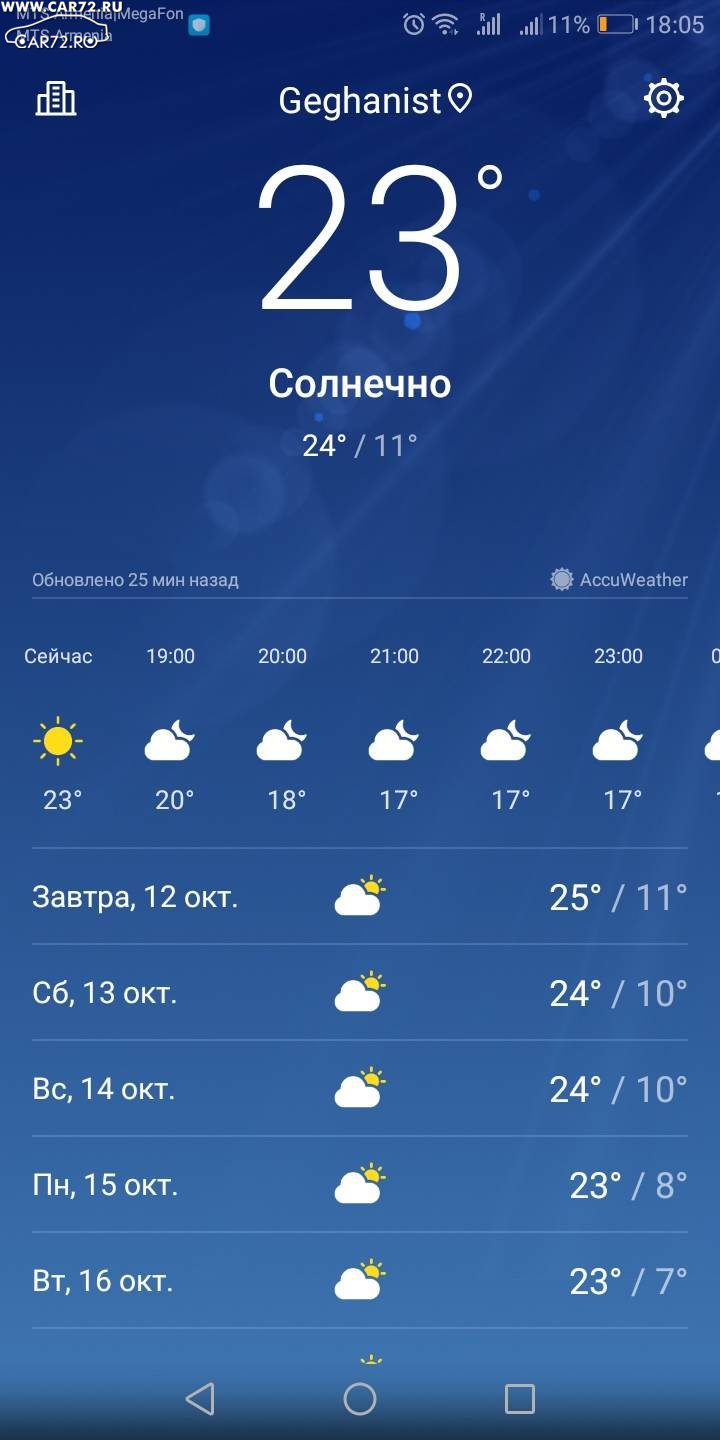
Task: Tap the AccuWeather source link
Action: point(619,580)
